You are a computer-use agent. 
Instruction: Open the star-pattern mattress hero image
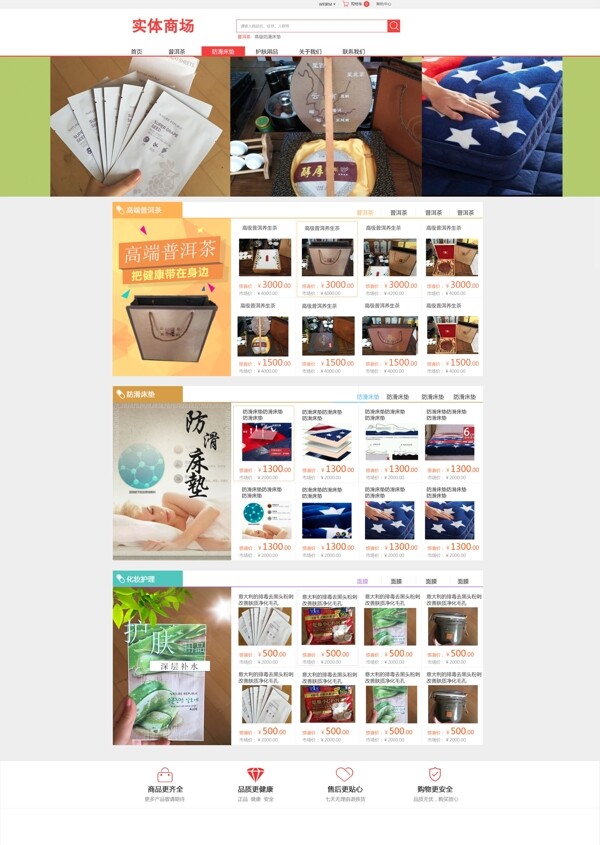491,126
